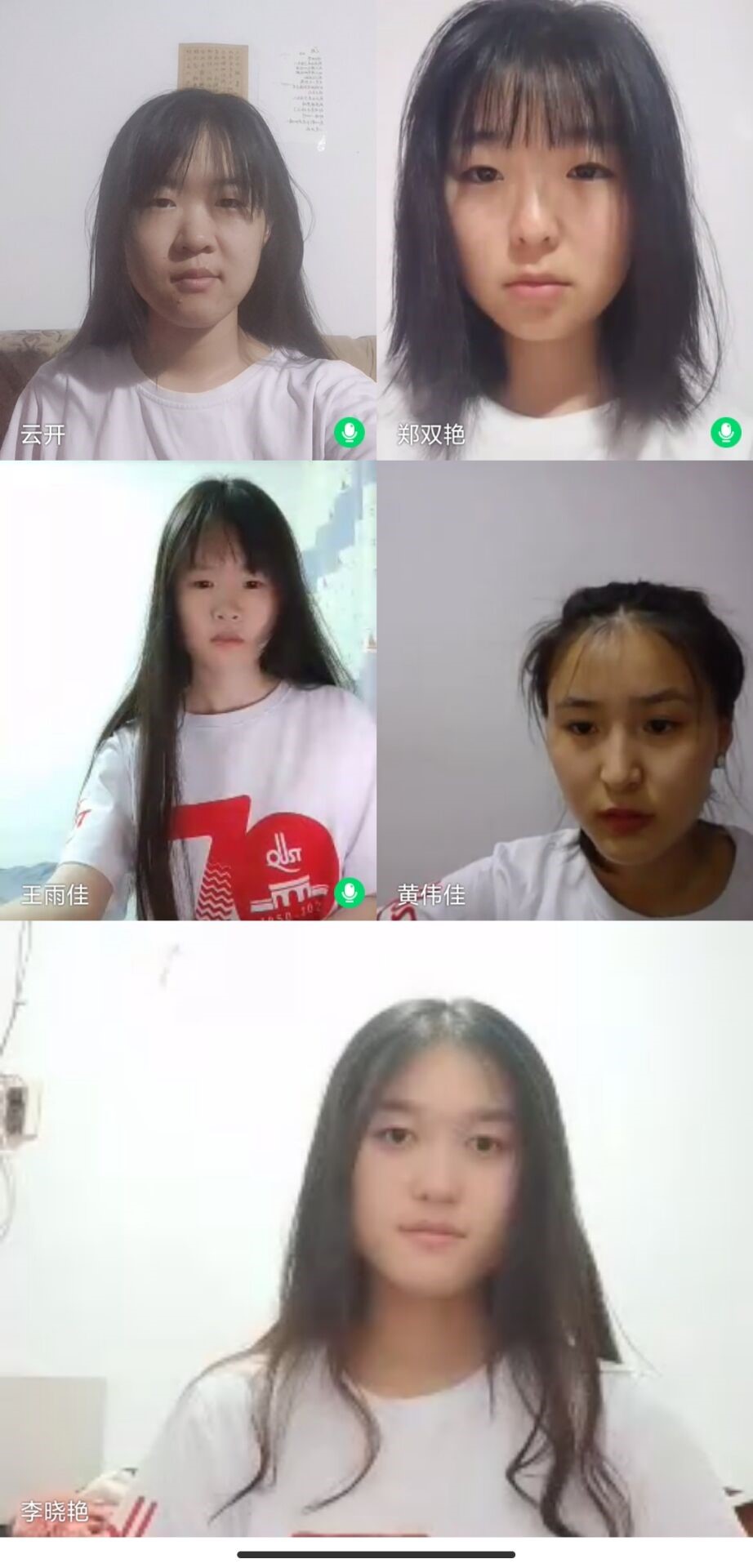753x1568 pixels.
Task: Open 郑双艳's video tile
Action: point(565,229)
